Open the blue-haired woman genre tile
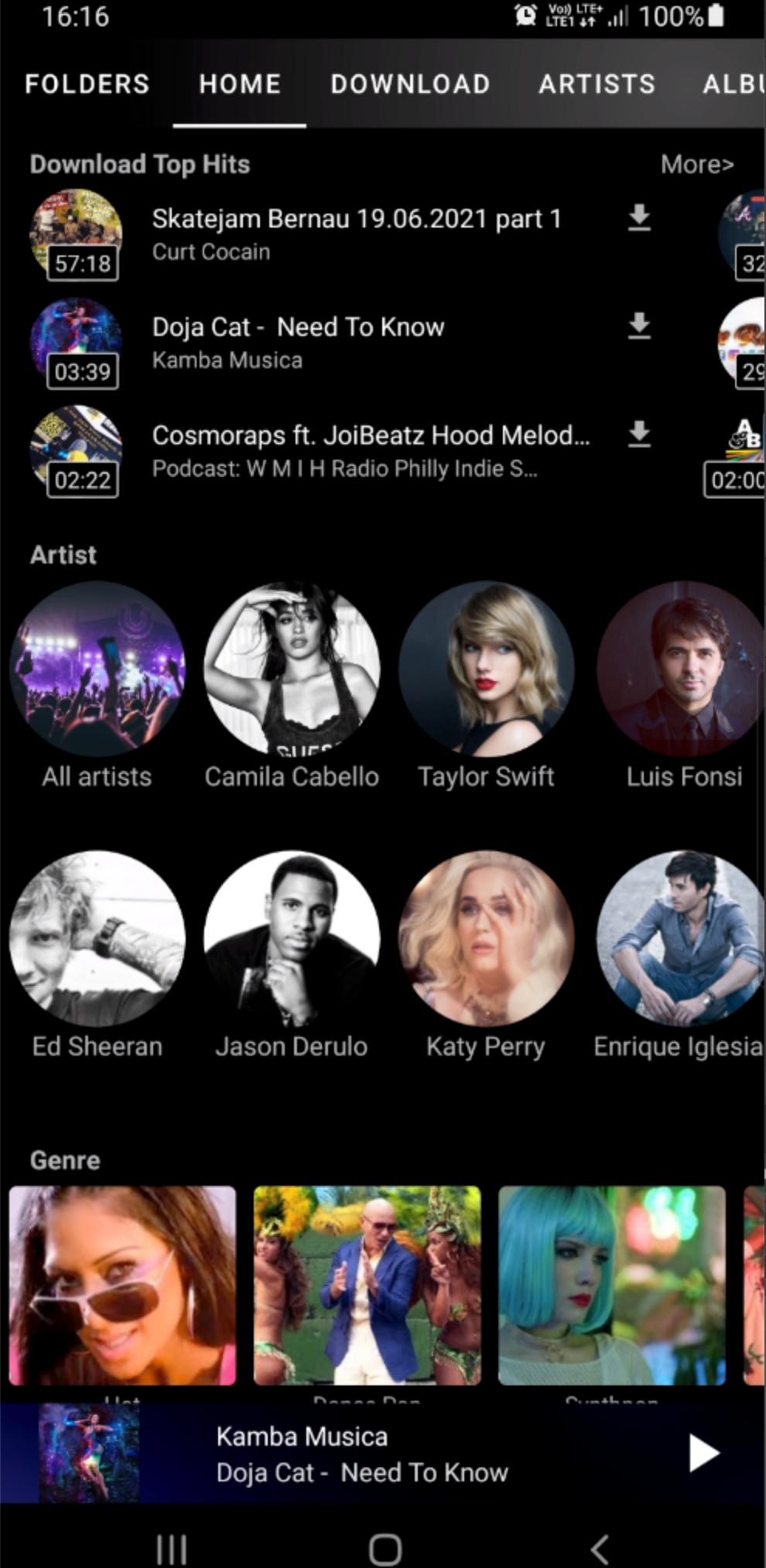The height and width of the screenshot is (1568, 766). tap(612, 1285)
